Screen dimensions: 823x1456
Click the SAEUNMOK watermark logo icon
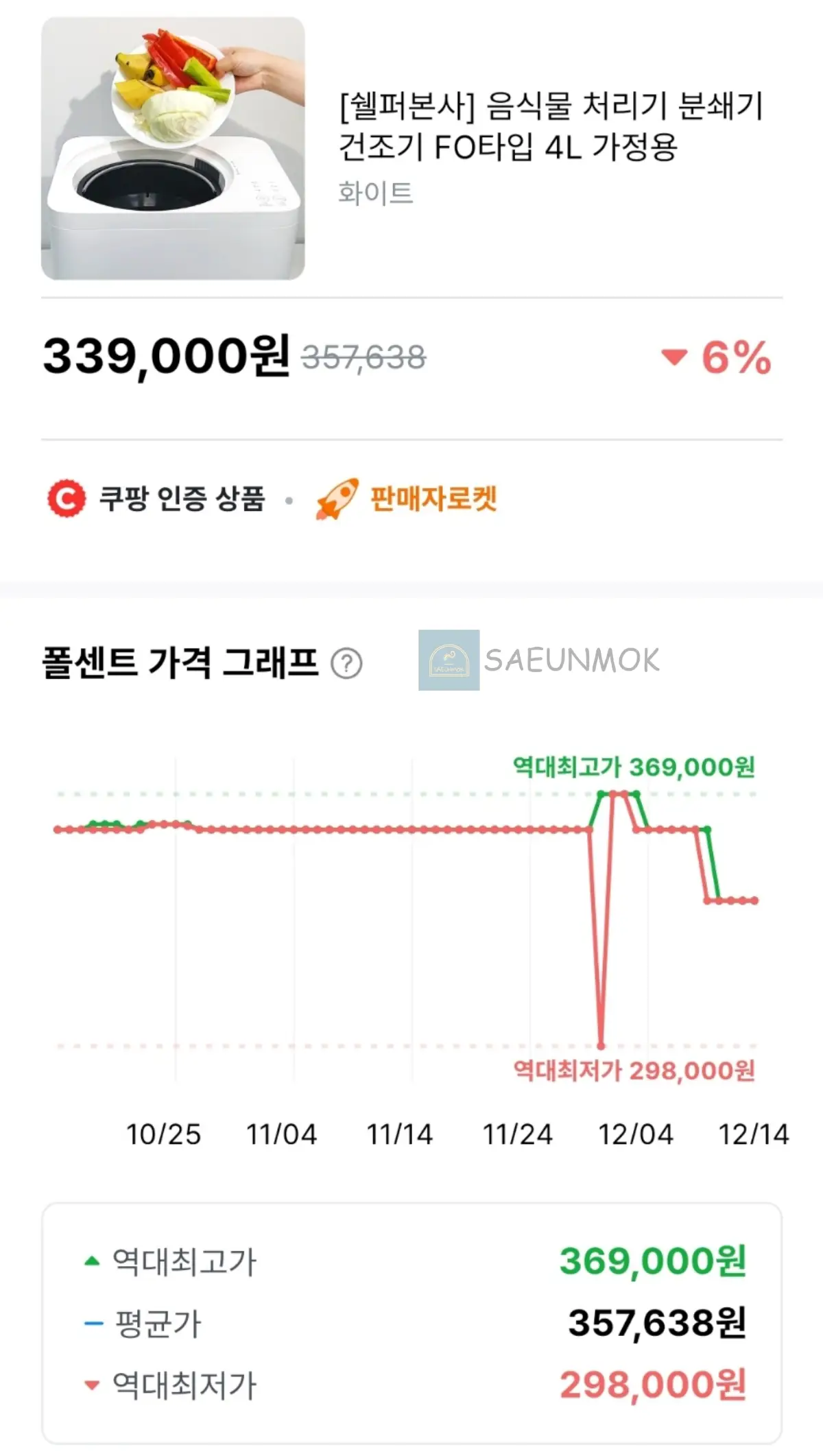[x=449, y=660]
